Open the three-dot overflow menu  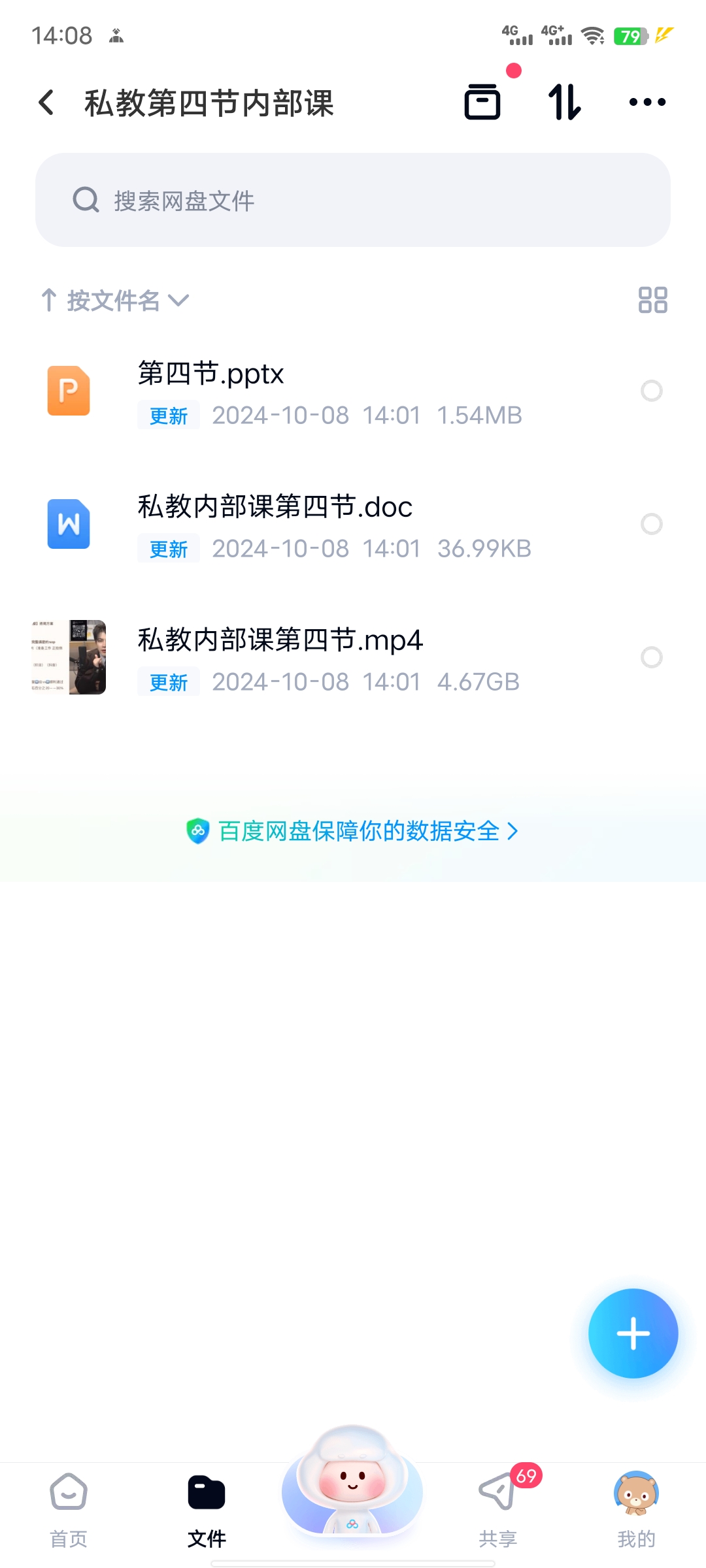pyautogui.click(x=647, y=102)
